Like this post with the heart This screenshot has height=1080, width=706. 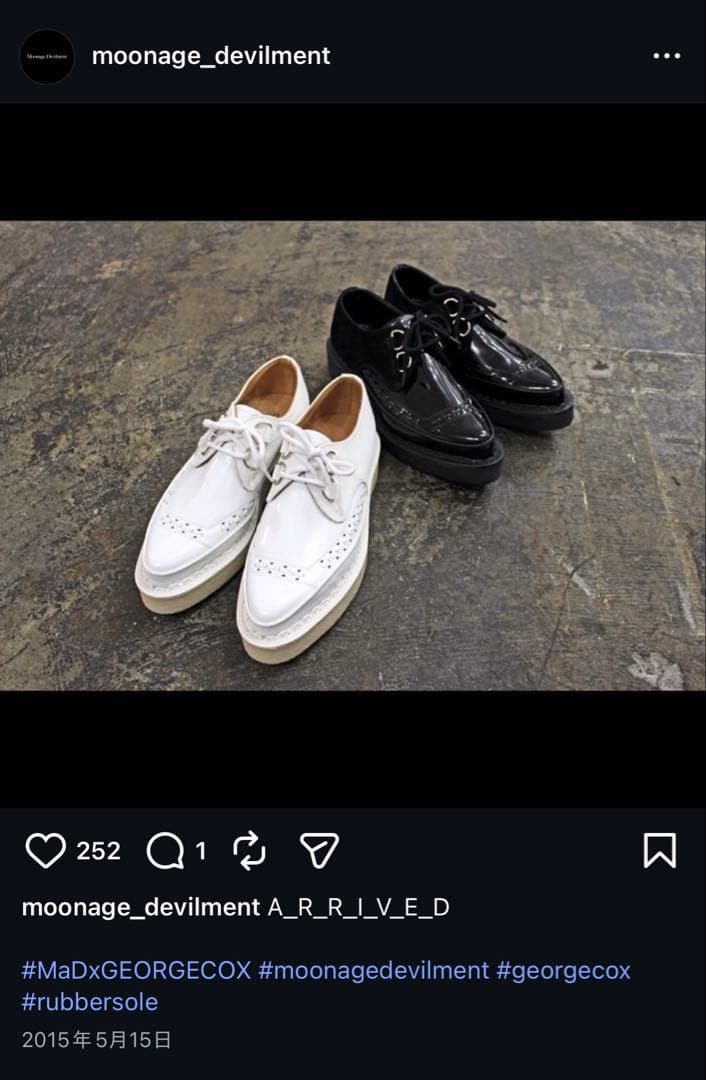(45, 851)
